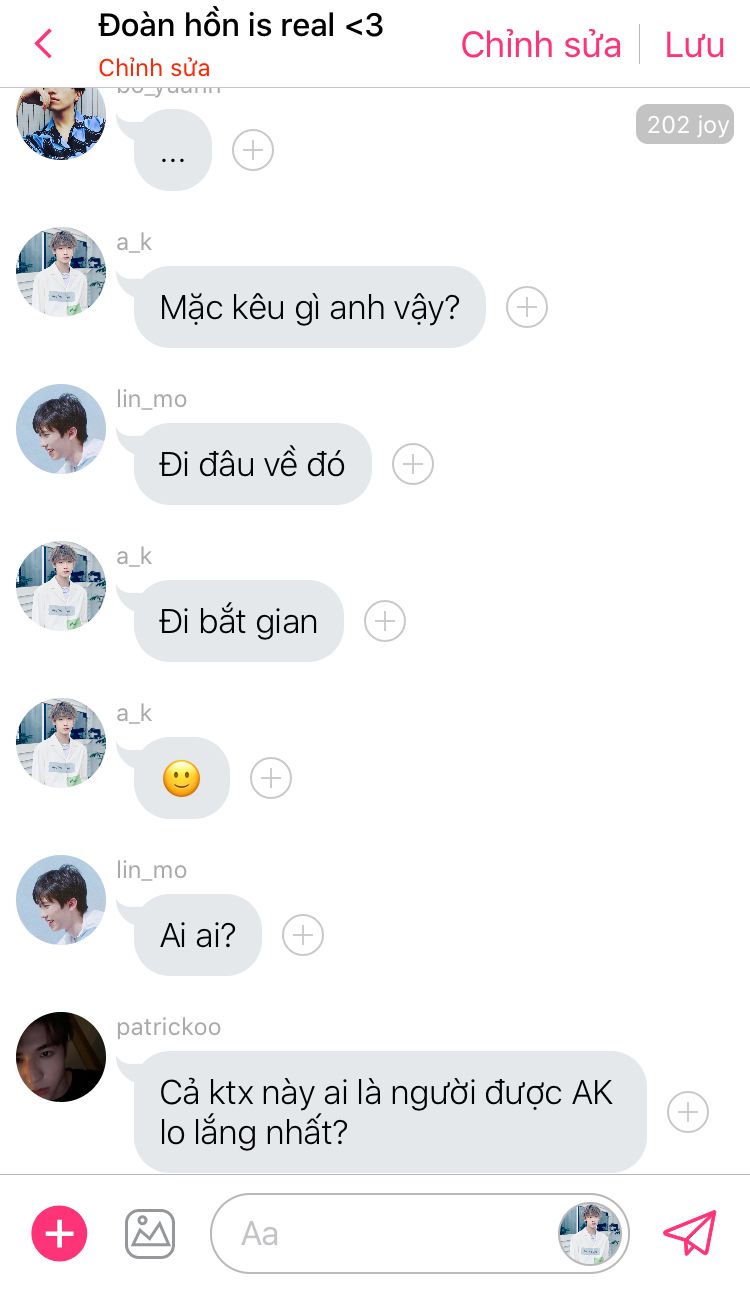Attach an image with the picture icon
This screenshot has width=750, height=1294.
pyautogui.click(x=150, y=1233)
